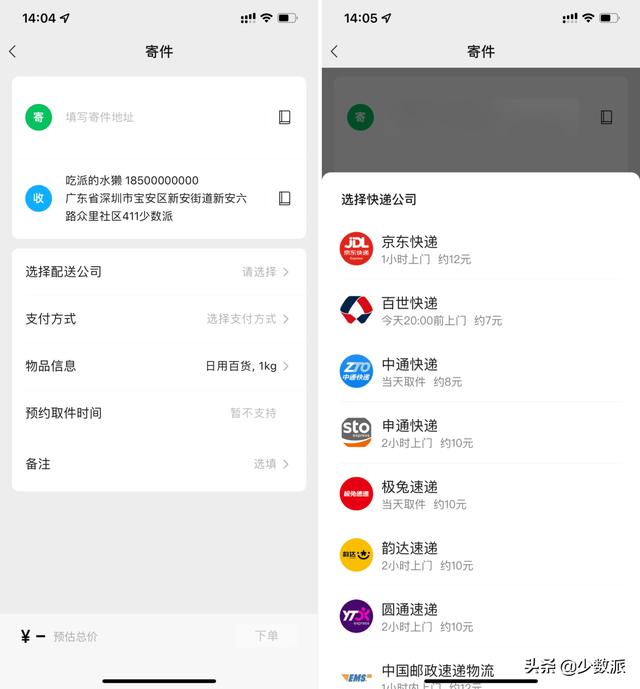Viewport: 640px width, 689px height.
Task: Choose 申通快递 from courier list
Action: [x=480, y=433]
